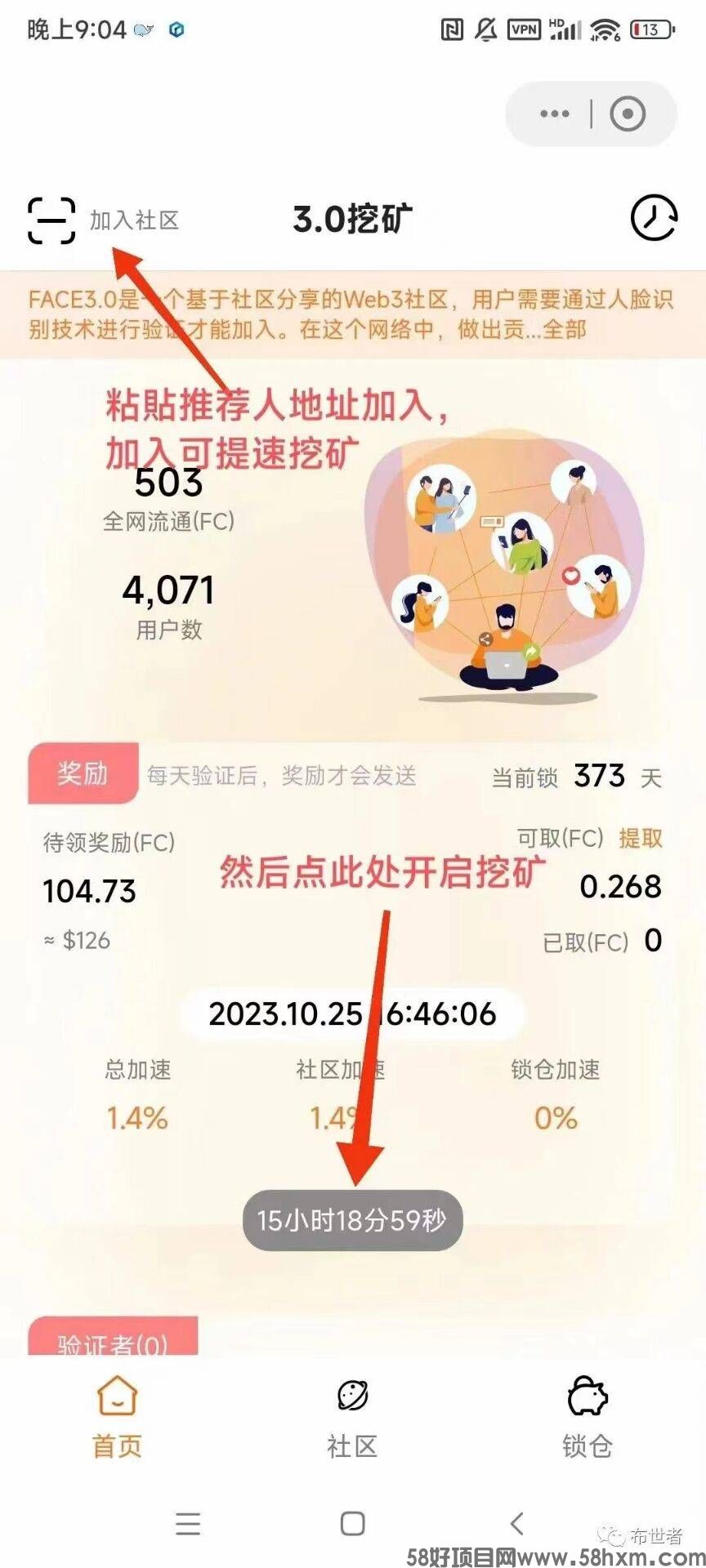Open recent apps from the navigation bar
The width and height of the screenshot is (706, 1568).
coord(188,1523)
